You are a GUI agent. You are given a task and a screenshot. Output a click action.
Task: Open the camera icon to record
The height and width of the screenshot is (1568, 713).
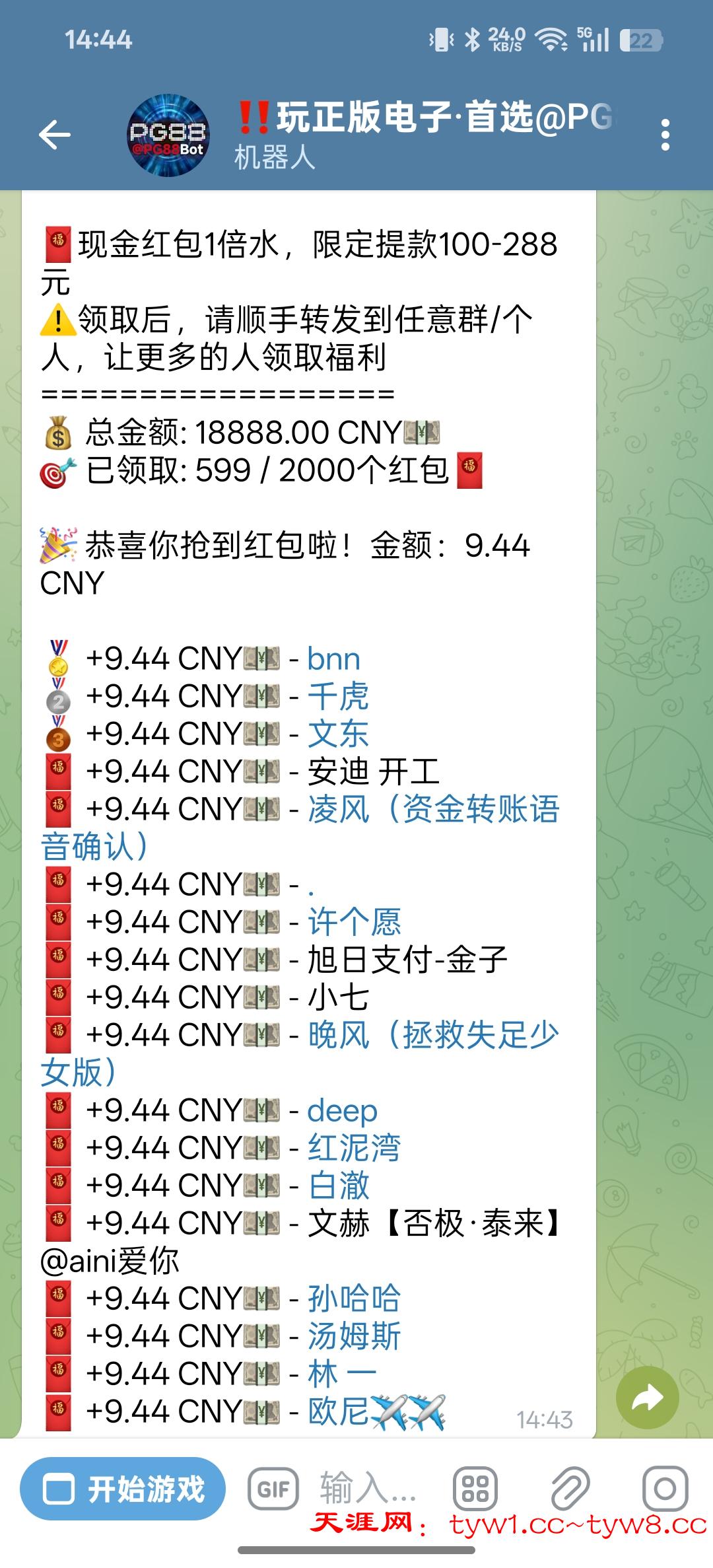coord(665,1489)
